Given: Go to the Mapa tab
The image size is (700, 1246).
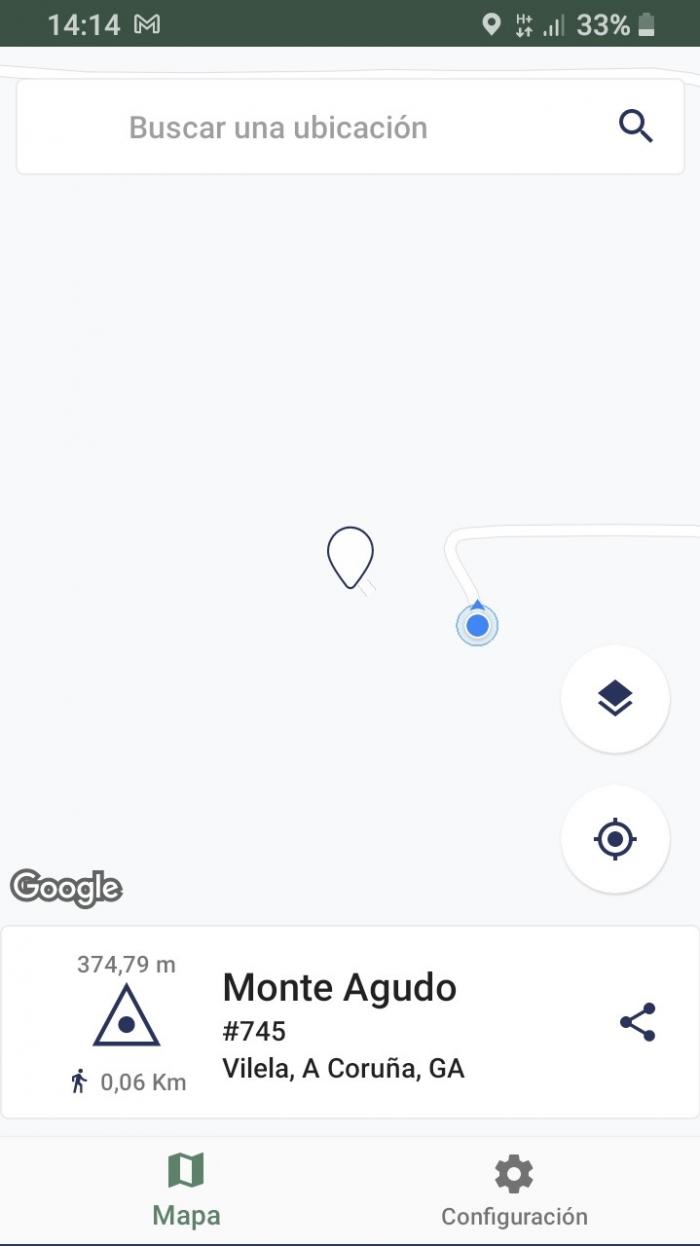Looking at the screenshot, I should click(186, 1190).
